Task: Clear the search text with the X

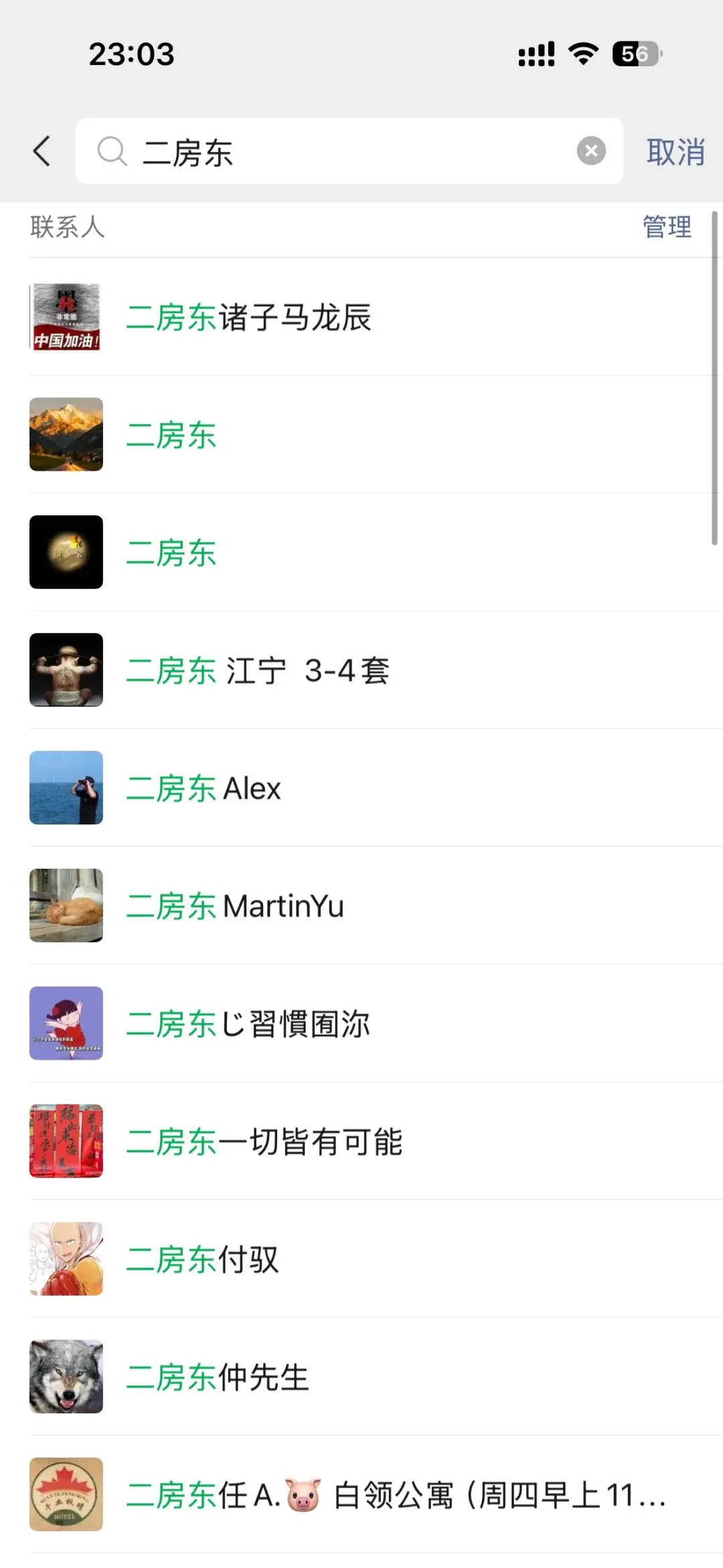Action: [x=591, y=151]
